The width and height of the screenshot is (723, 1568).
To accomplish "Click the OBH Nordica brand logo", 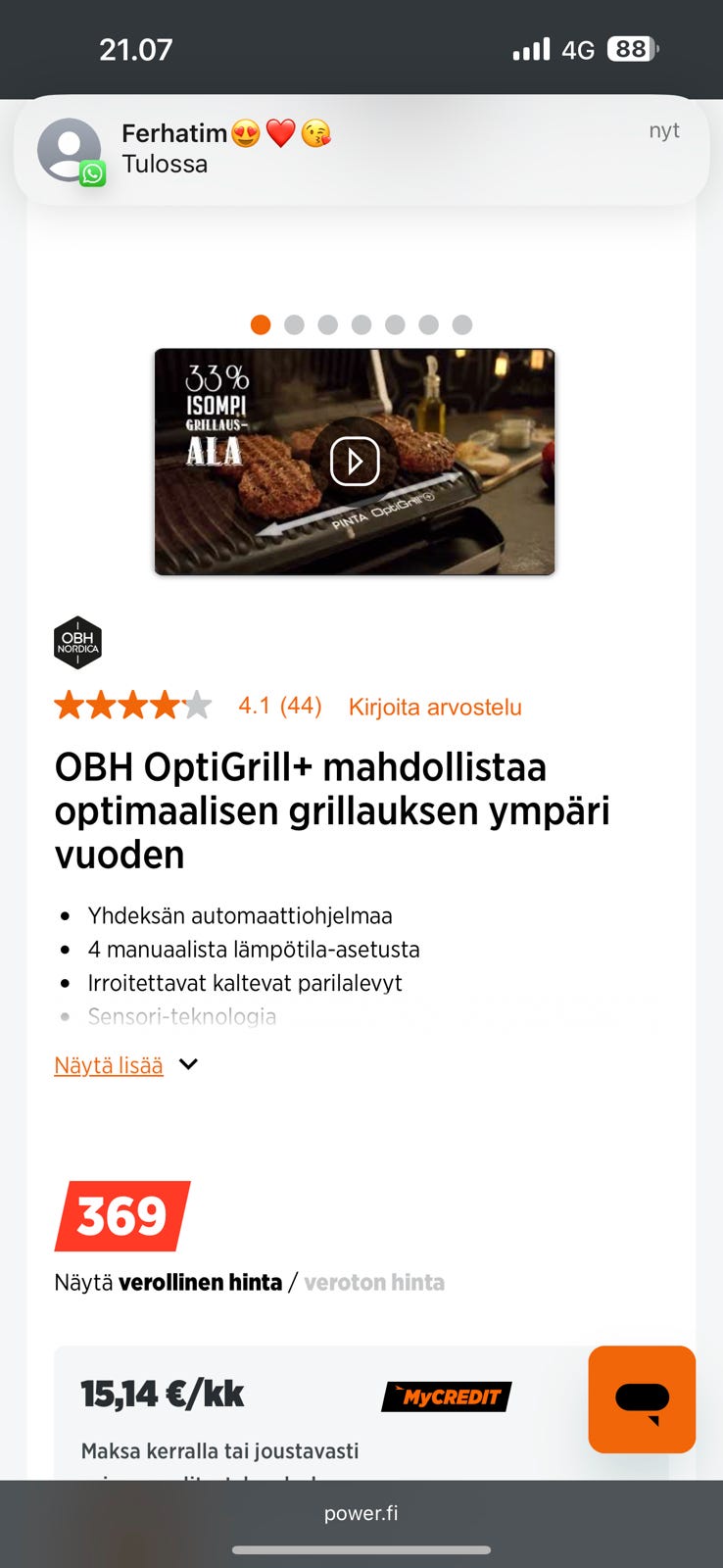I will click(x=78, y=642).
